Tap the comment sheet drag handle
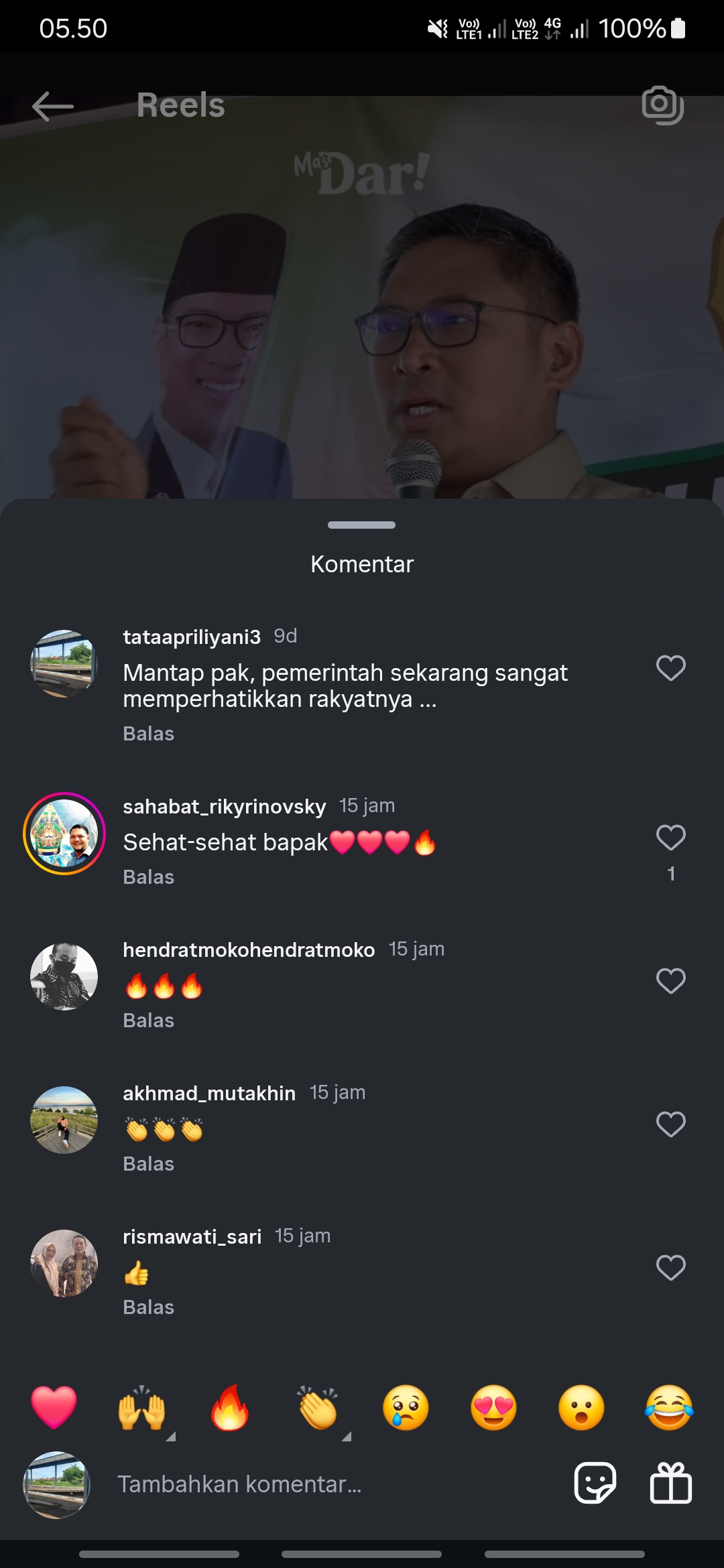The height and width of the screenshot is (1568, 724). (x=361, y=525)
